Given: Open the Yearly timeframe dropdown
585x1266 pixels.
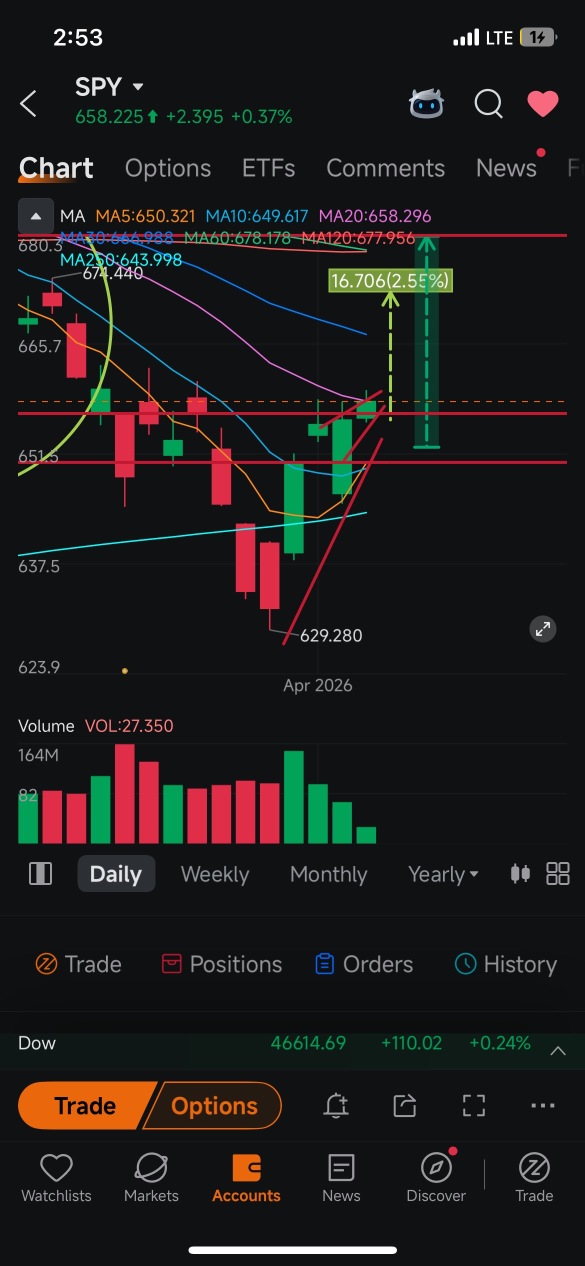Looking at the screenshot, I should (443, 874).
